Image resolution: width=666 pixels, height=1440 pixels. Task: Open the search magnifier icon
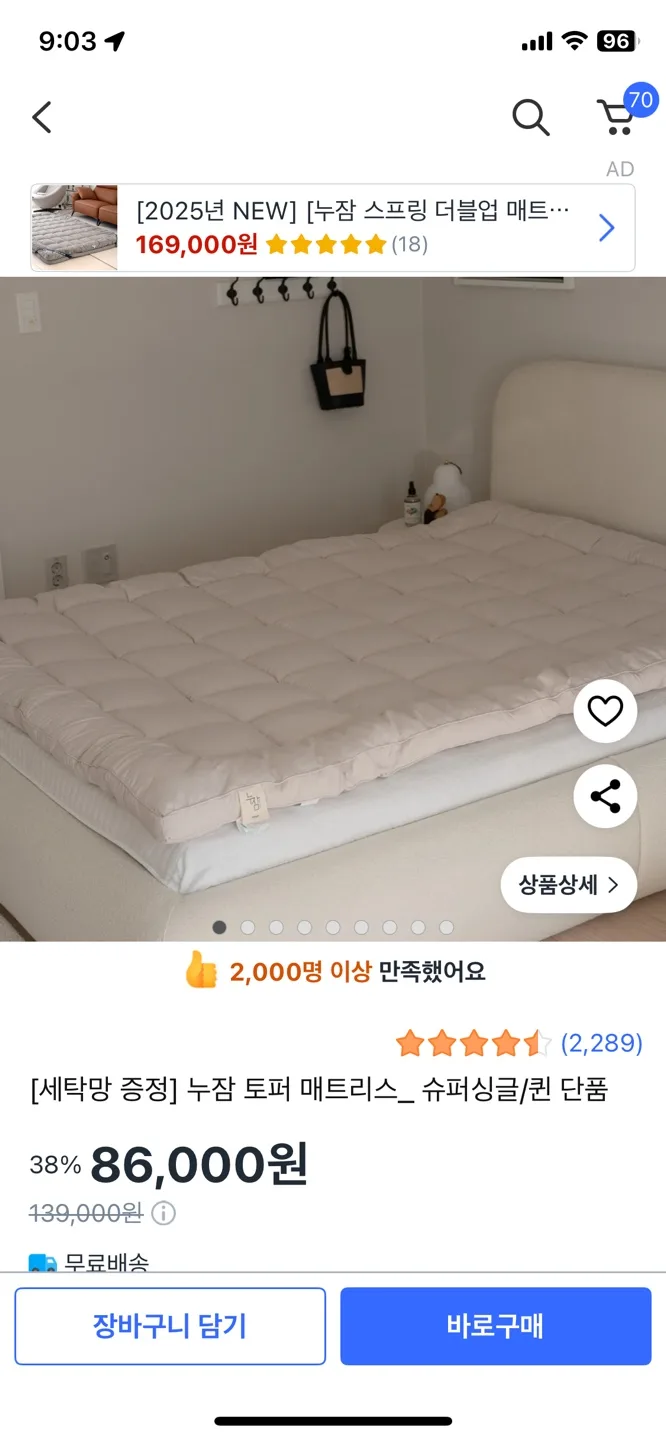click(531, 118)
